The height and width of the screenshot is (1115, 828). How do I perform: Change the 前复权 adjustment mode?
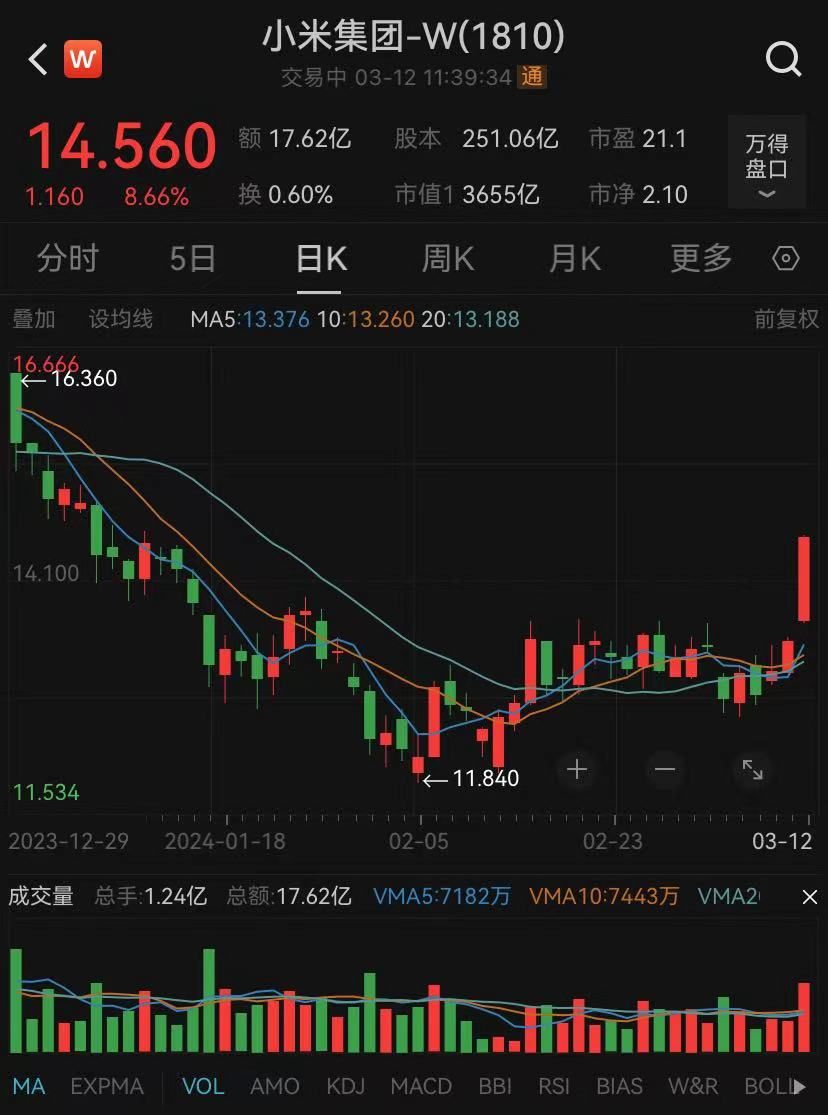point(786,319)
